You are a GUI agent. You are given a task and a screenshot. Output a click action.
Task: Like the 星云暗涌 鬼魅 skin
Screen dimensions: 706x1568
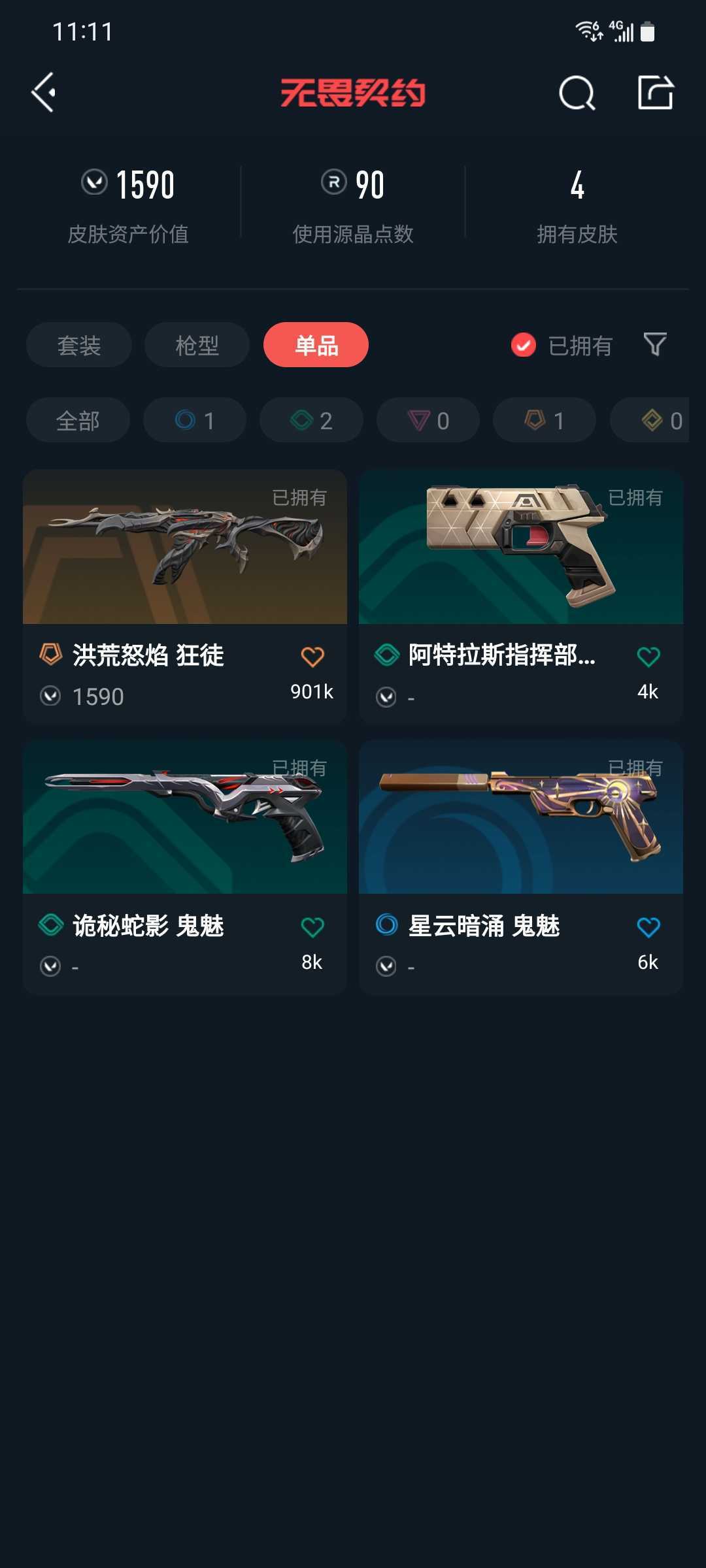[x=648, y=927]
